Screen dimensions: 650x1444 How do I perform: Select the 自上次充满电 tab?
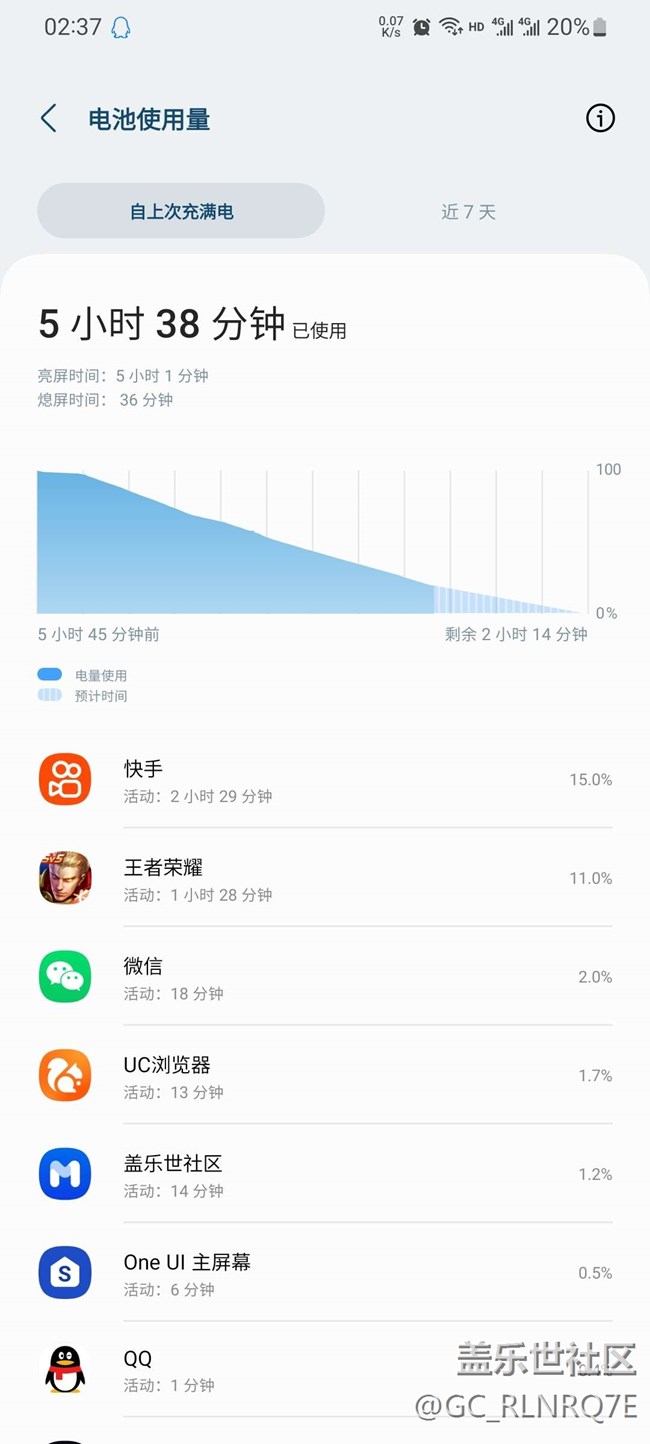181,211
